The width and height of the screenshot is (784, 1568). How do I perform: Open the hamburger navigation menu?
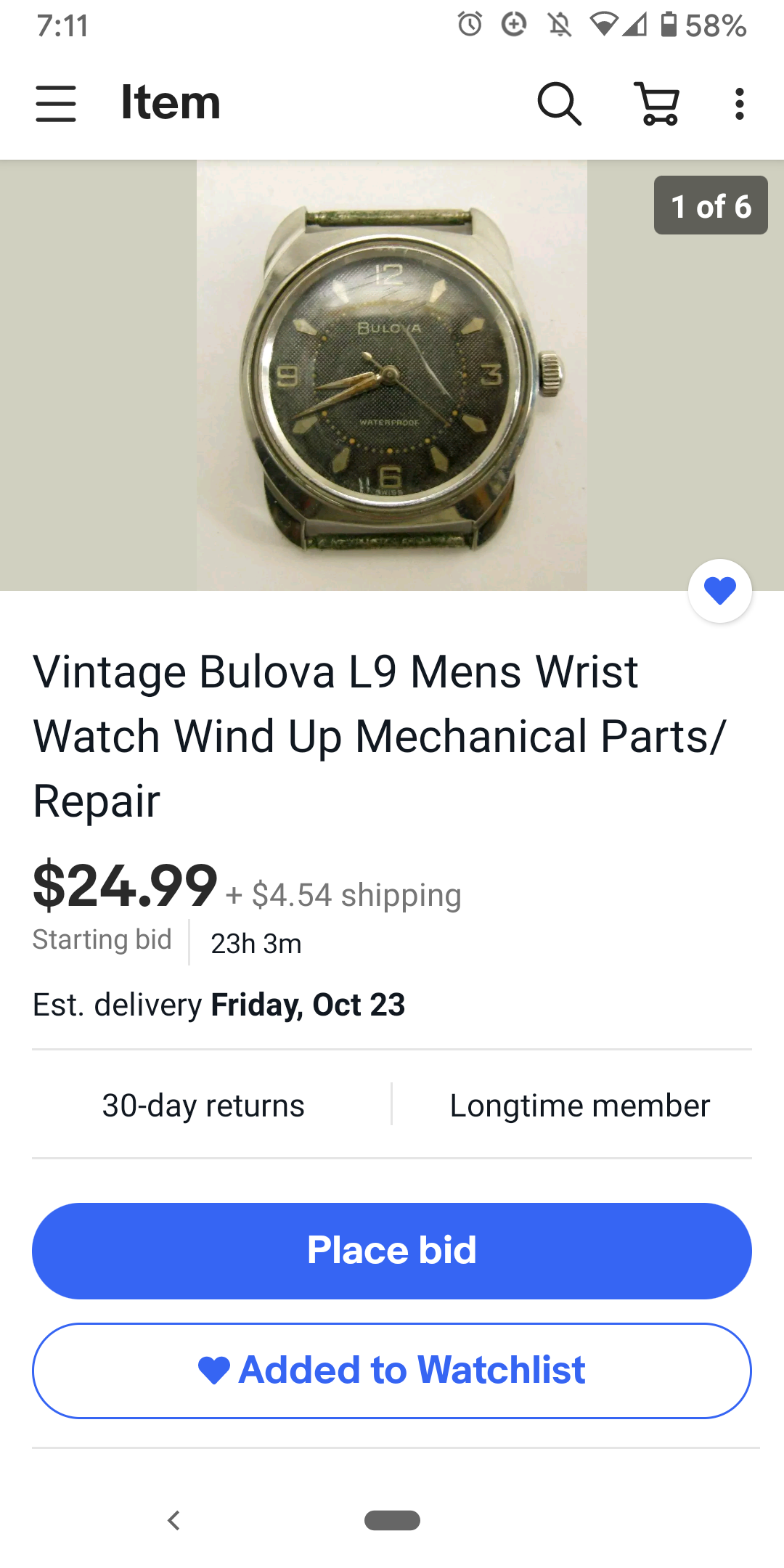(56, 104)
